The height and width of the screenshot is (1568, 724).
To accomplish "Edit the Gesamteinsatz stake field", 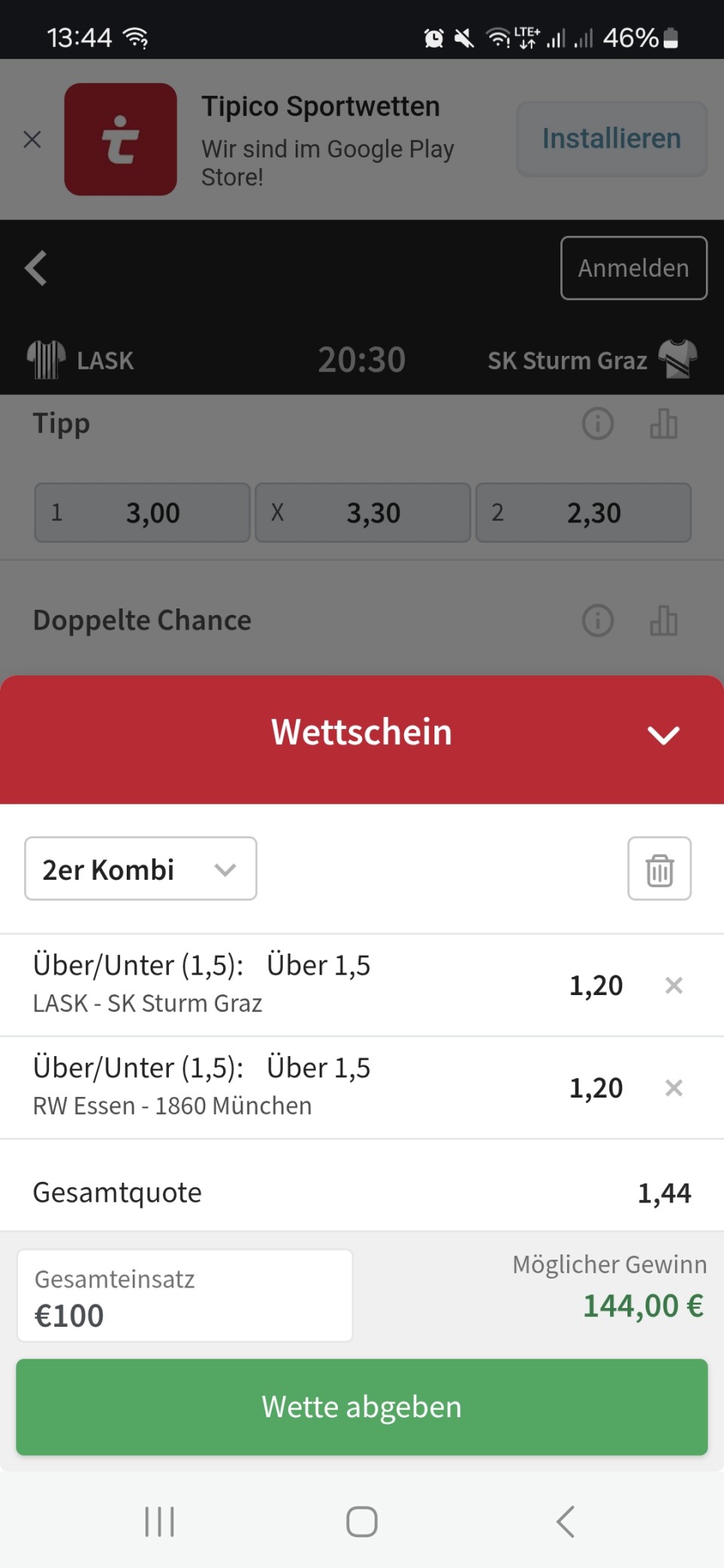I will (x=185, y=1296).
